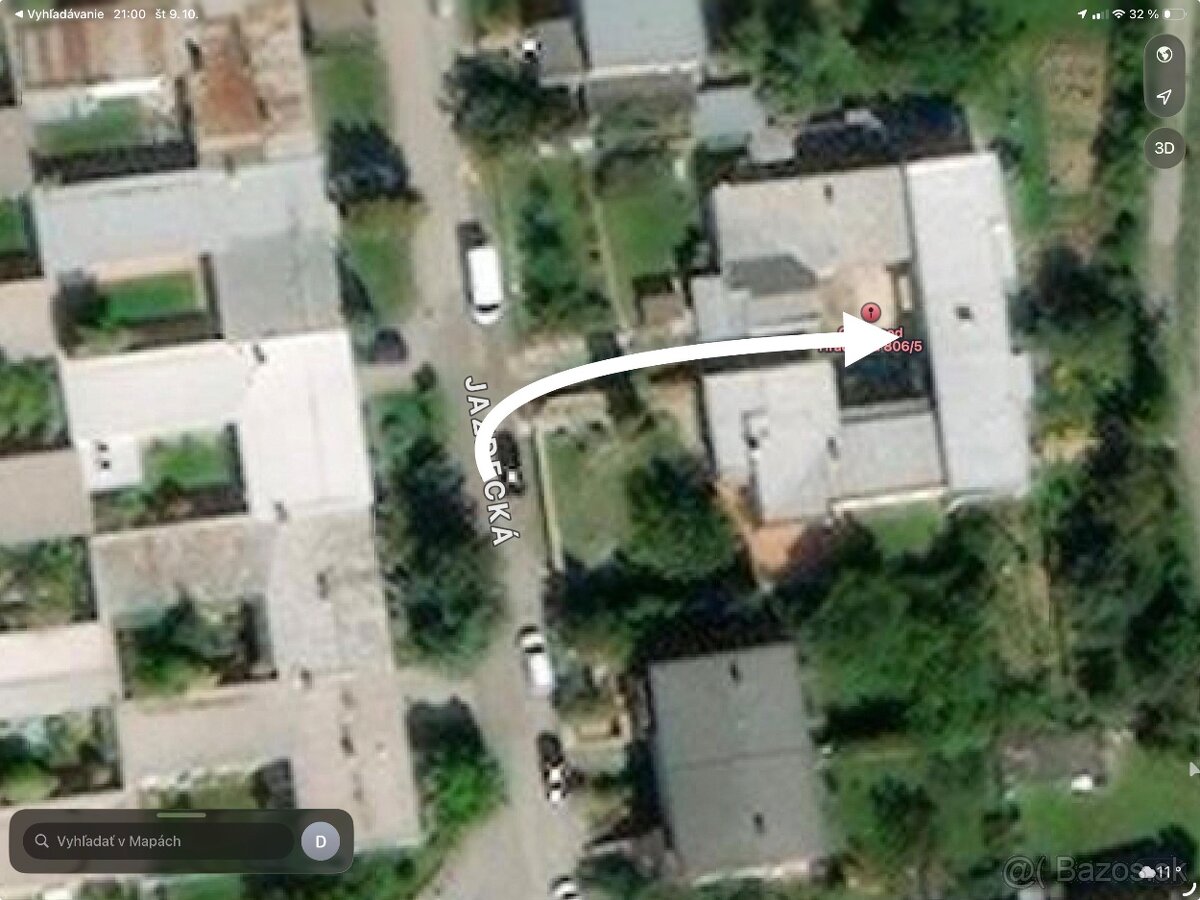Select the red pin on the map

click(x=870, y=313)
